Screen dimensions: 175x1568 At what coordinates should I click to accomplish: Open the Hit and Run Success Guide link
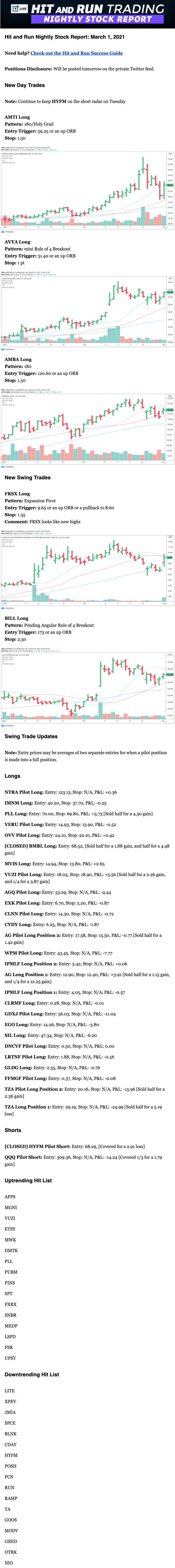click(x=76, y=53)
